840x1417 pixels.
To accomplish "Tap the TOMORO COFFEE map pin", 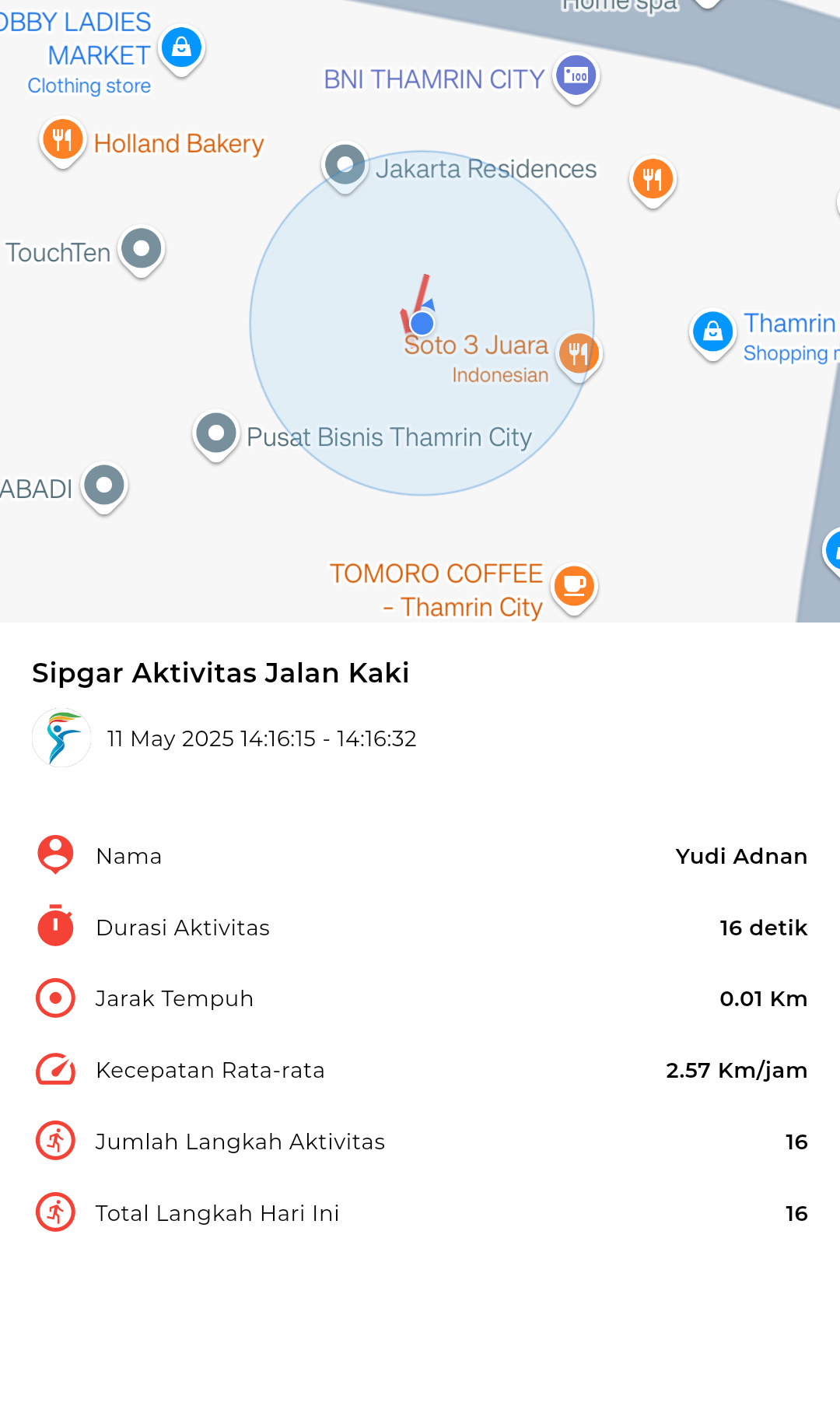I will pos(574,587).
